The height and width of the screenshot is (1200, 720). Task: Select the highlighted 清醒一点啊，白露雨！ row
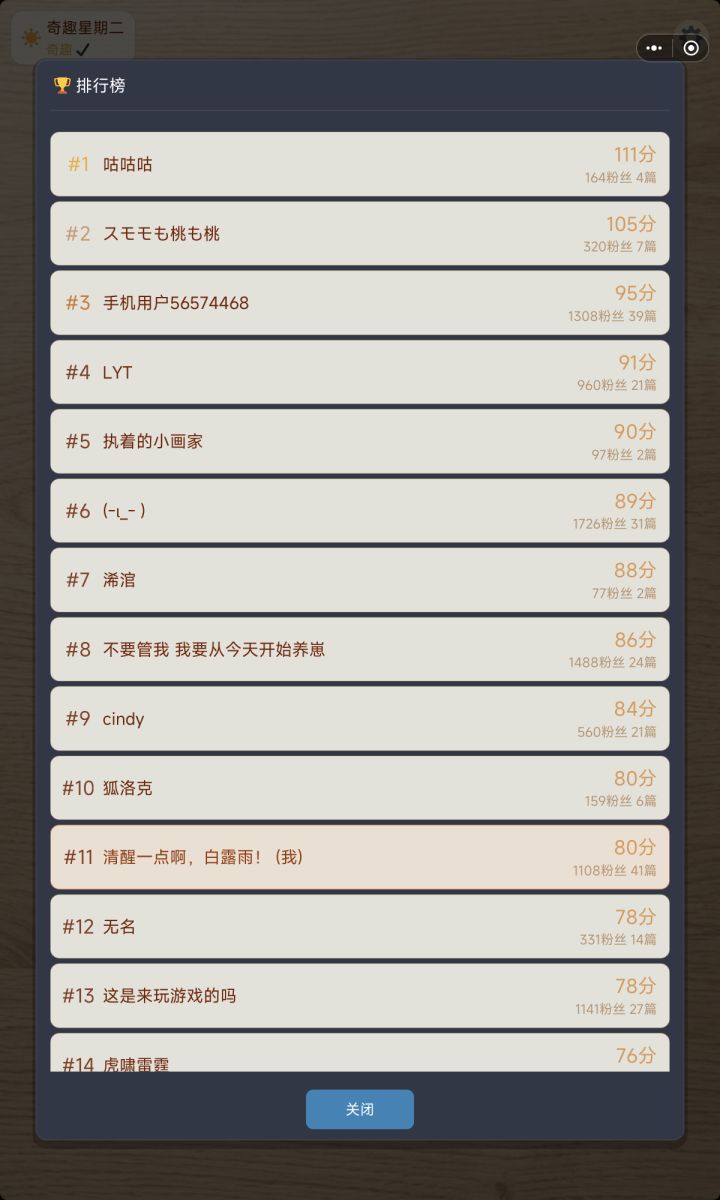point(360,857)
